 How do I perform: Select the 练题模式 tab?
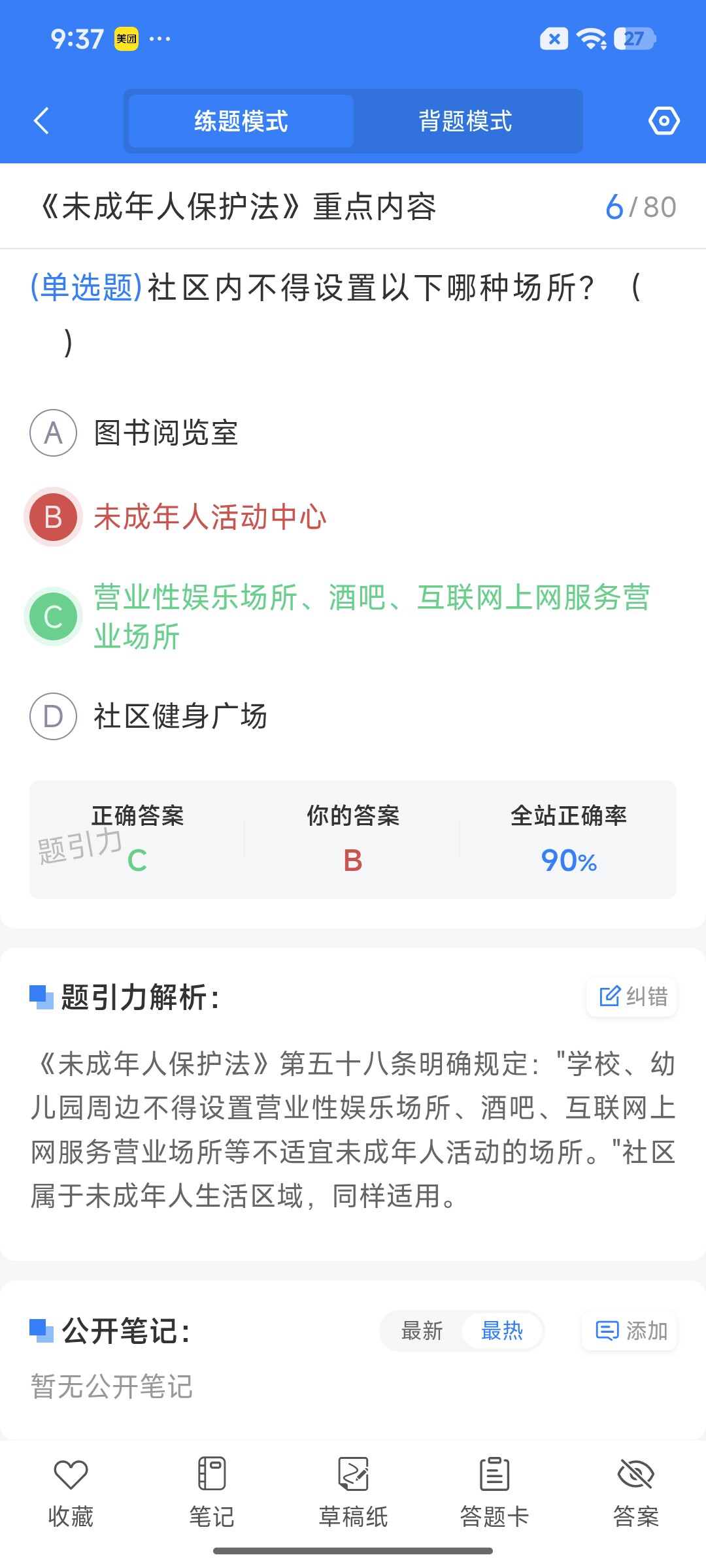coord(241,121)
